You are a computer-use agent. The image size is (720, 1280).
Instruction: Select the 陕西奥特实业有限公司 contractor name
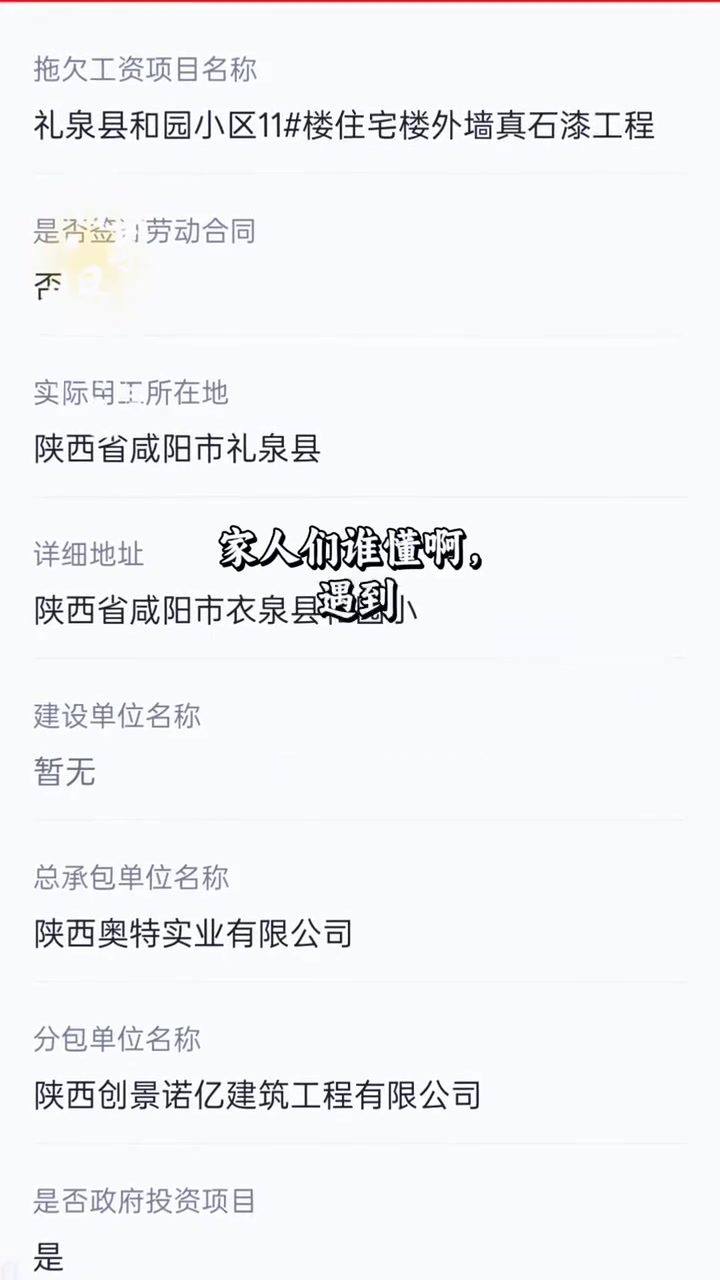coord(192,934)
